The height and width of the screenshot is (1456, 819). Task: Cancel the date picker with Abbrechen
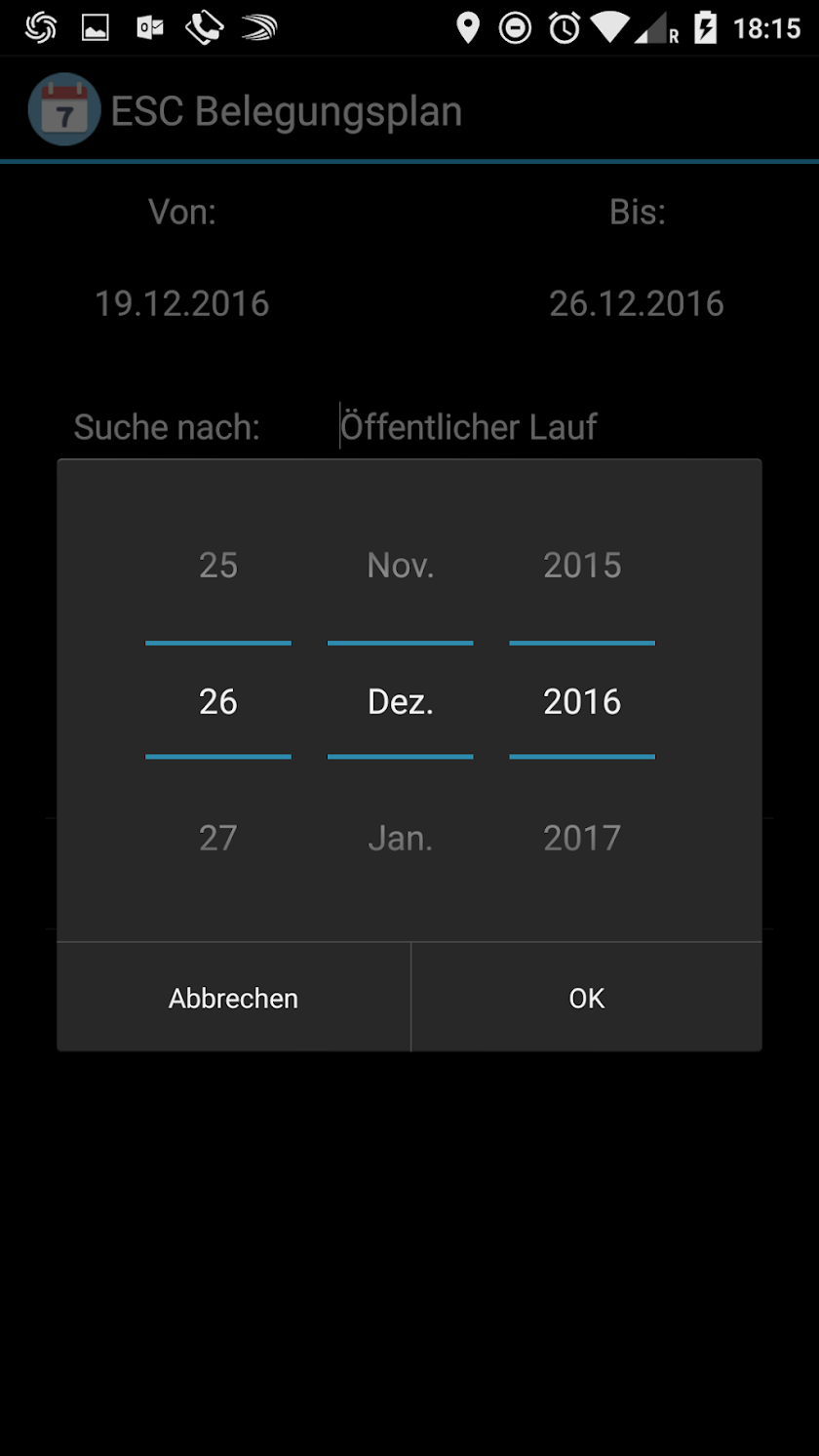233,998
